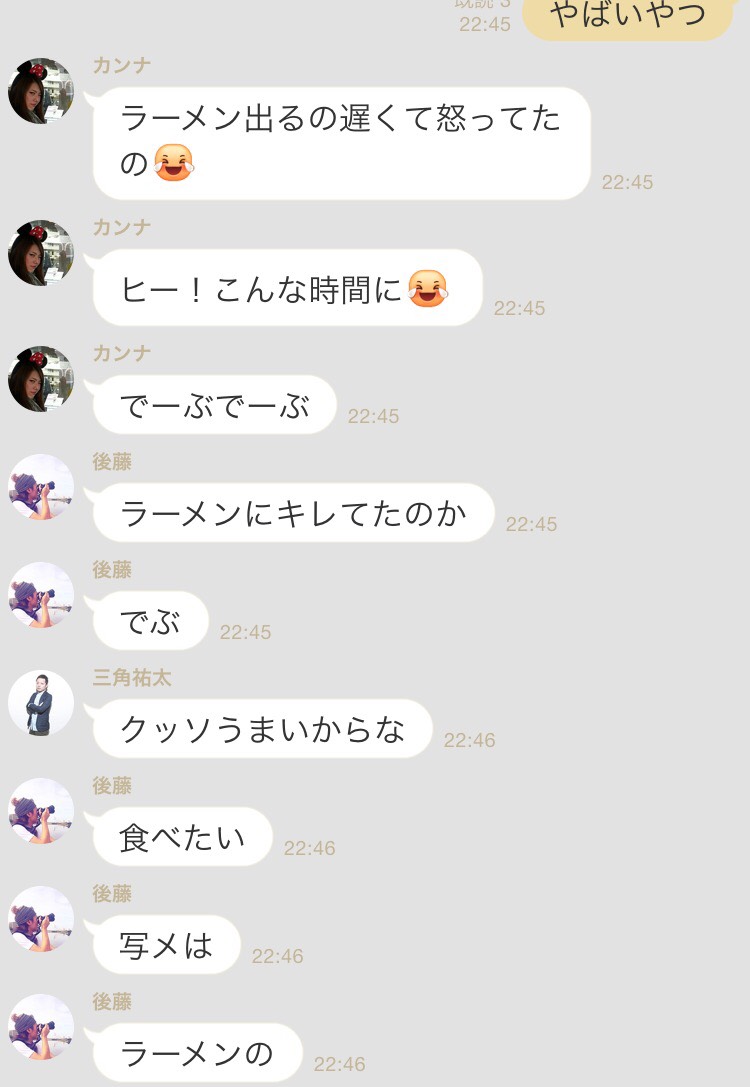The image size is (750, 1087).
Task: Open 後藤's avatar next to ラーメンの
Action: pyautogui.click(x=41, y=1027)
